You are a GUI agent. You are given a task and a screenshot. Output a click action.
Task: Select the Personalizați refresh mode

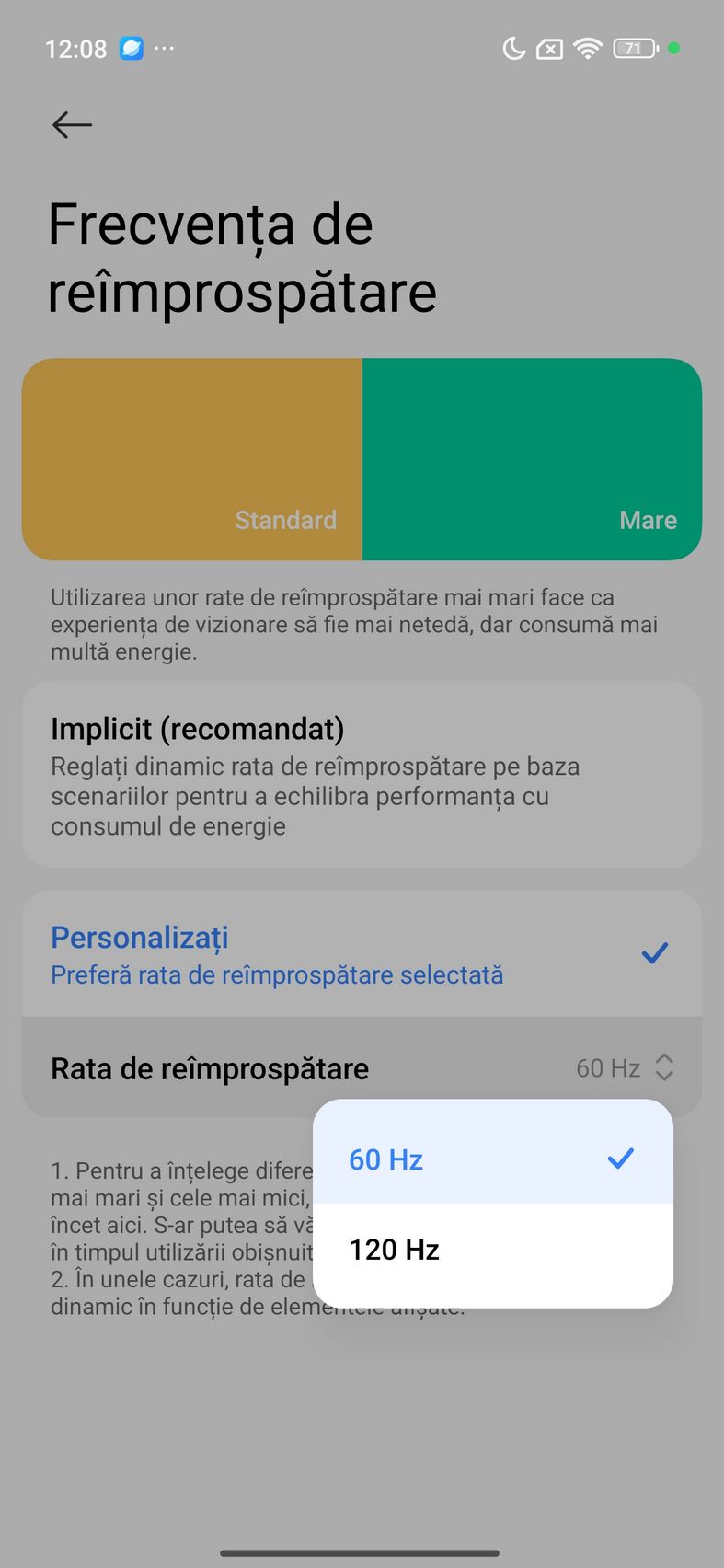tap(362, 954)
